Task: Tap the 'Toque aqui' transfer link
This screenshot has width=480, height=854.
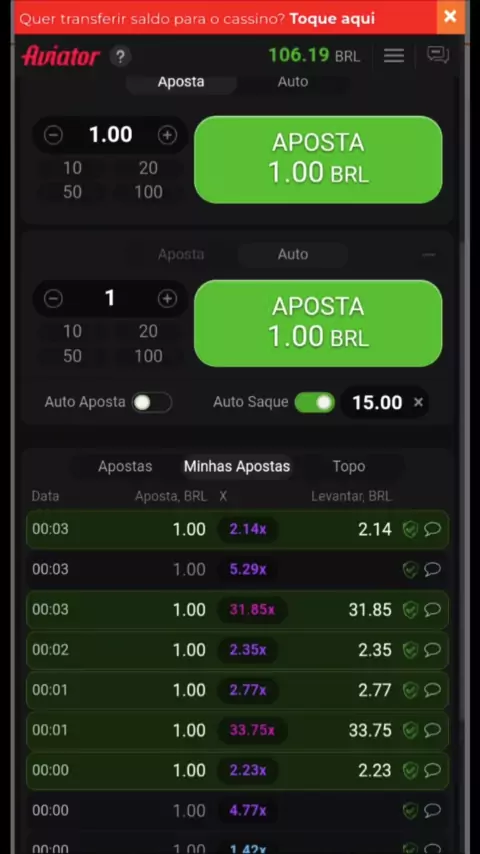Action: coord(332,19)
